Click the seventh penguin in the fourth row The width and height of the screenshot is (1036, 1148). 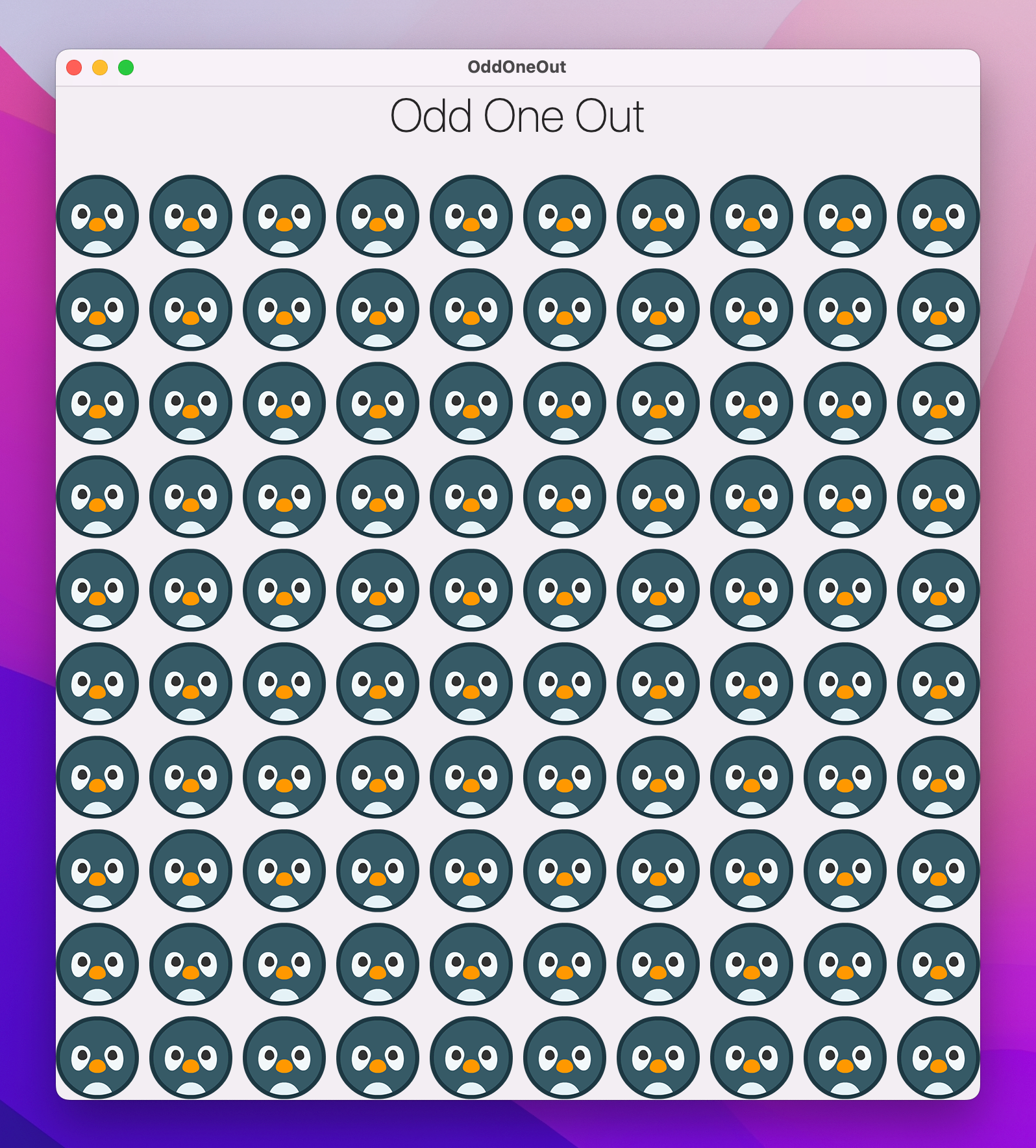657,496
